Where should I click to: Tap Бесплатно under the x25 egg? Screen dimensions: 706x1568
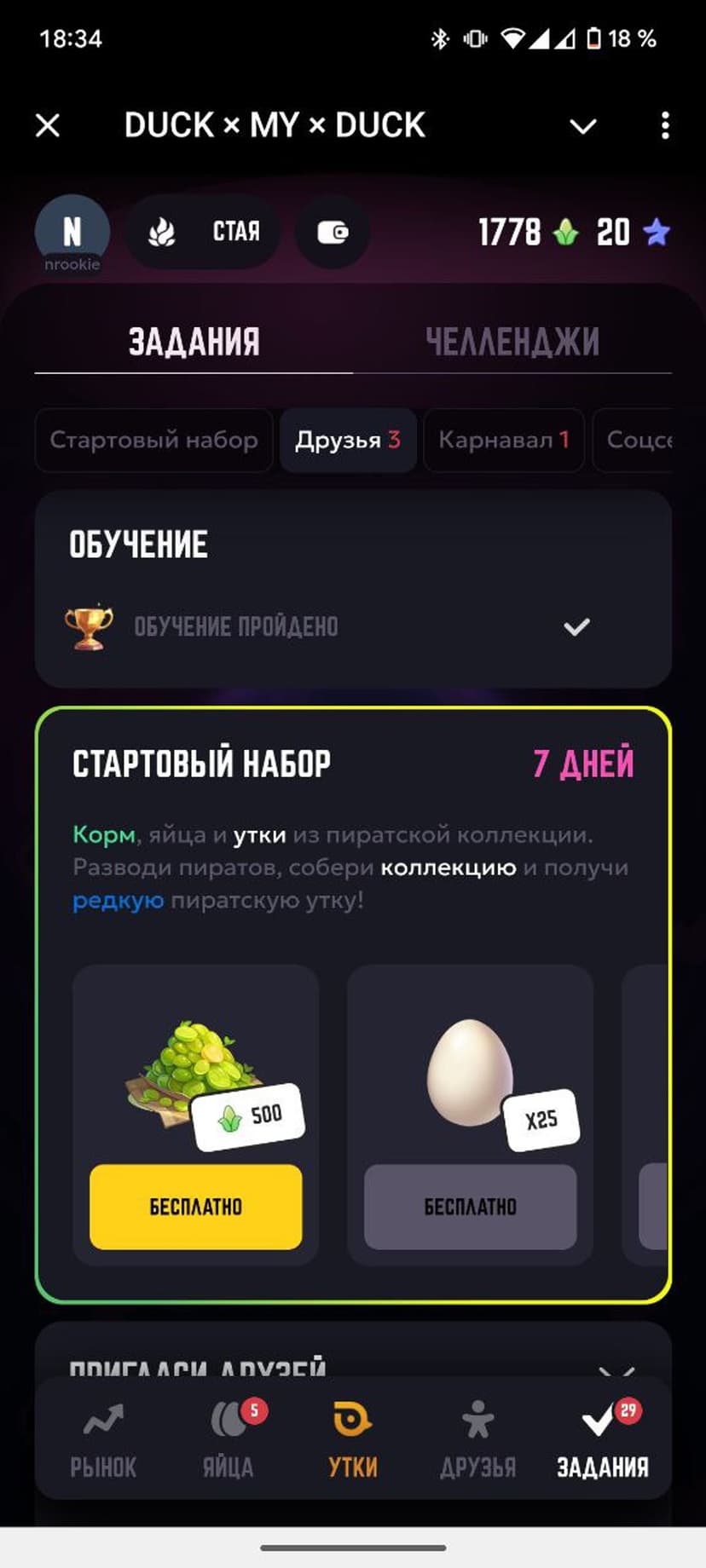[x=471, y=1207]
